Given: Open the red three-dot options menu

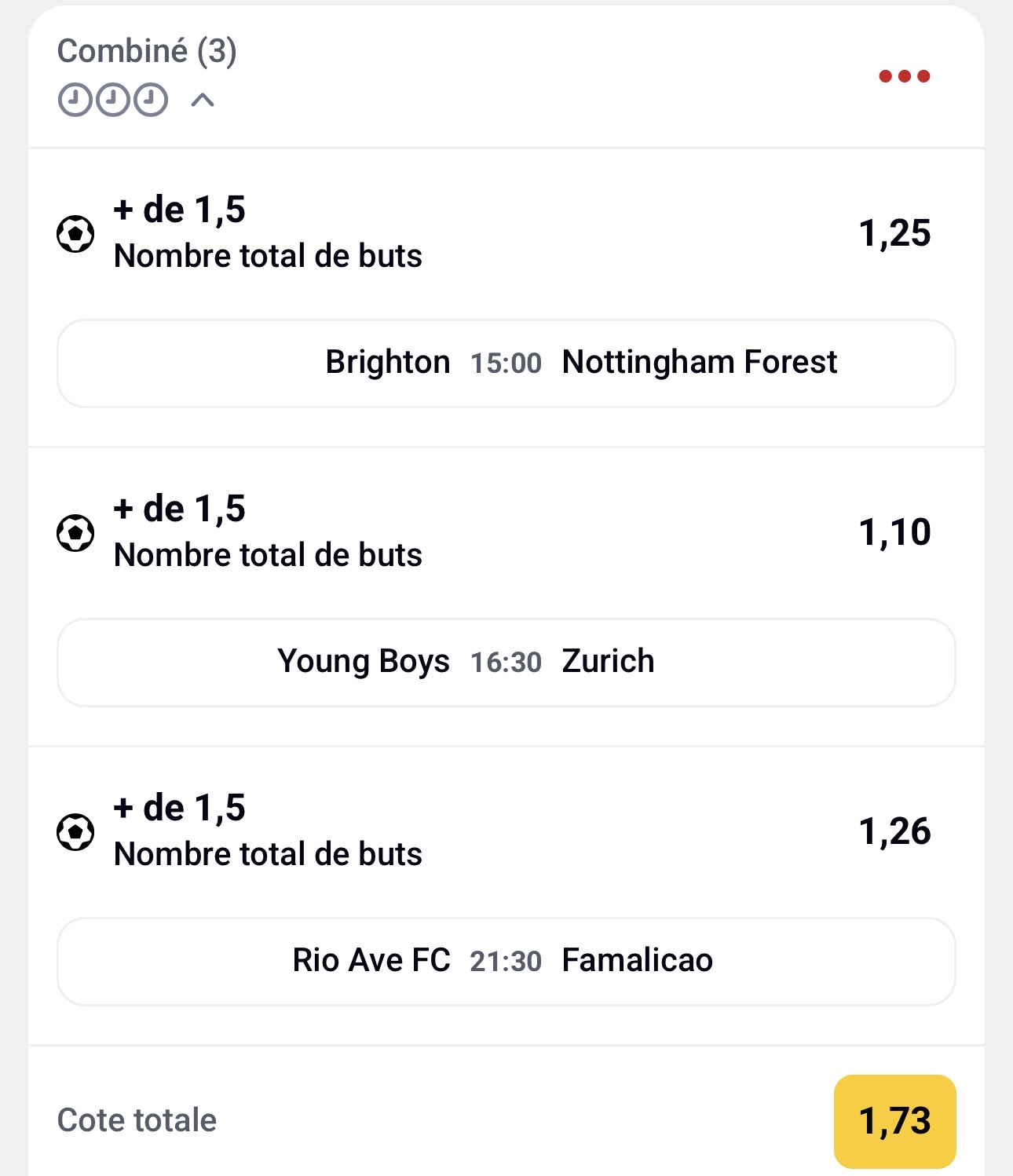Looking at the screenshot, I should point(904,76).
